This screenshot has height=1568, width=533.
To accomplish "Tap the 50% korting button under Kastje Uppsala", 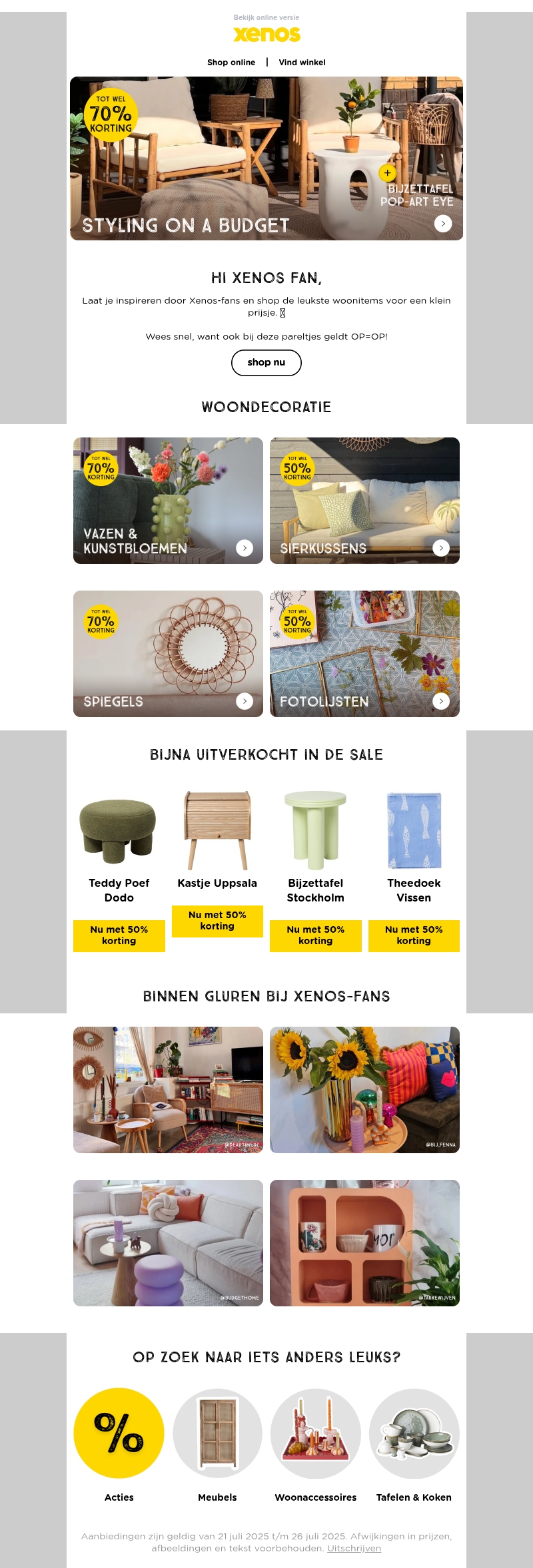I will click(x=217, y=921).
